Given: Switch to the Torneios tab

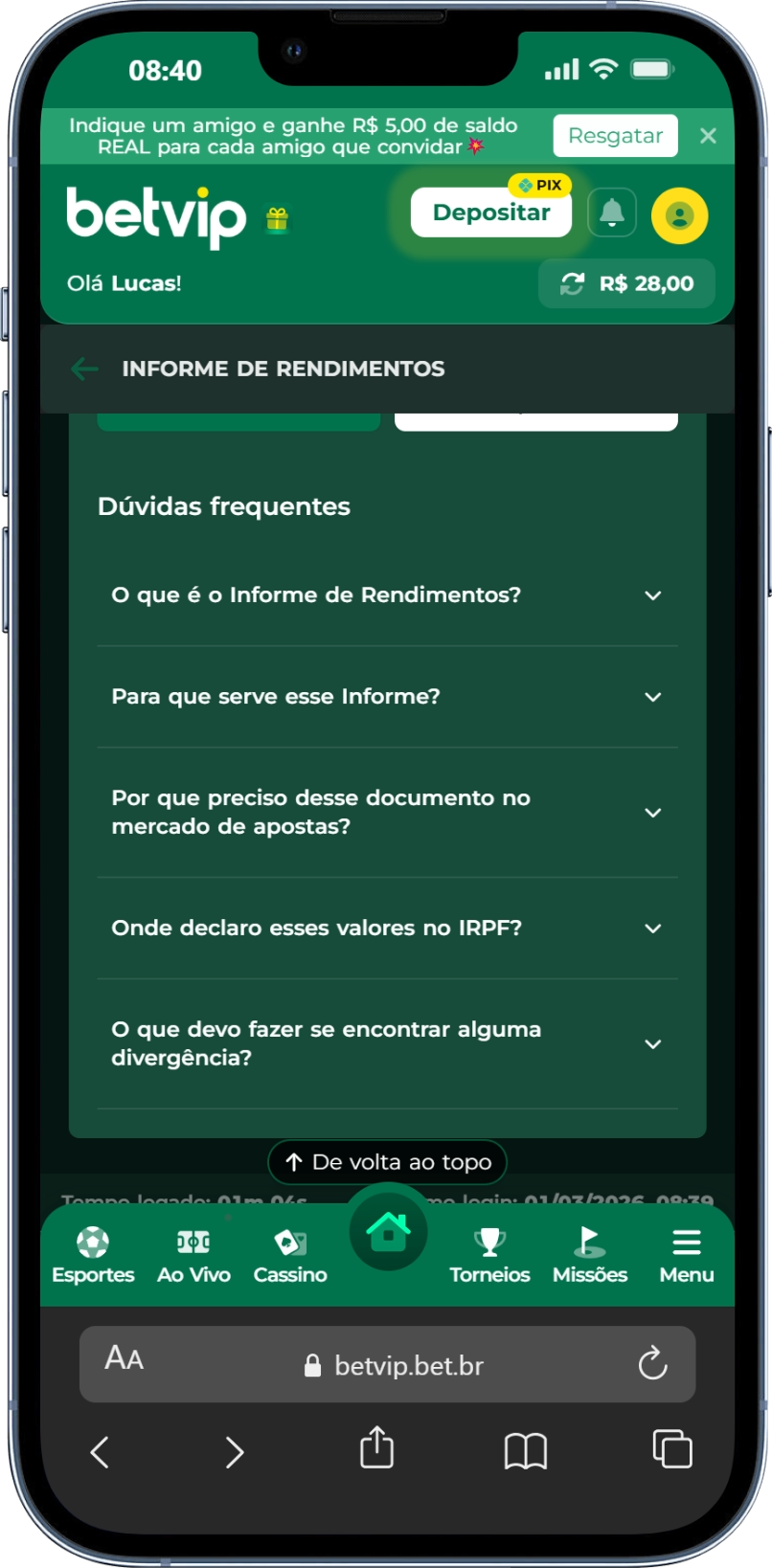Looking at the screenshot, I should coord(489,1255).
